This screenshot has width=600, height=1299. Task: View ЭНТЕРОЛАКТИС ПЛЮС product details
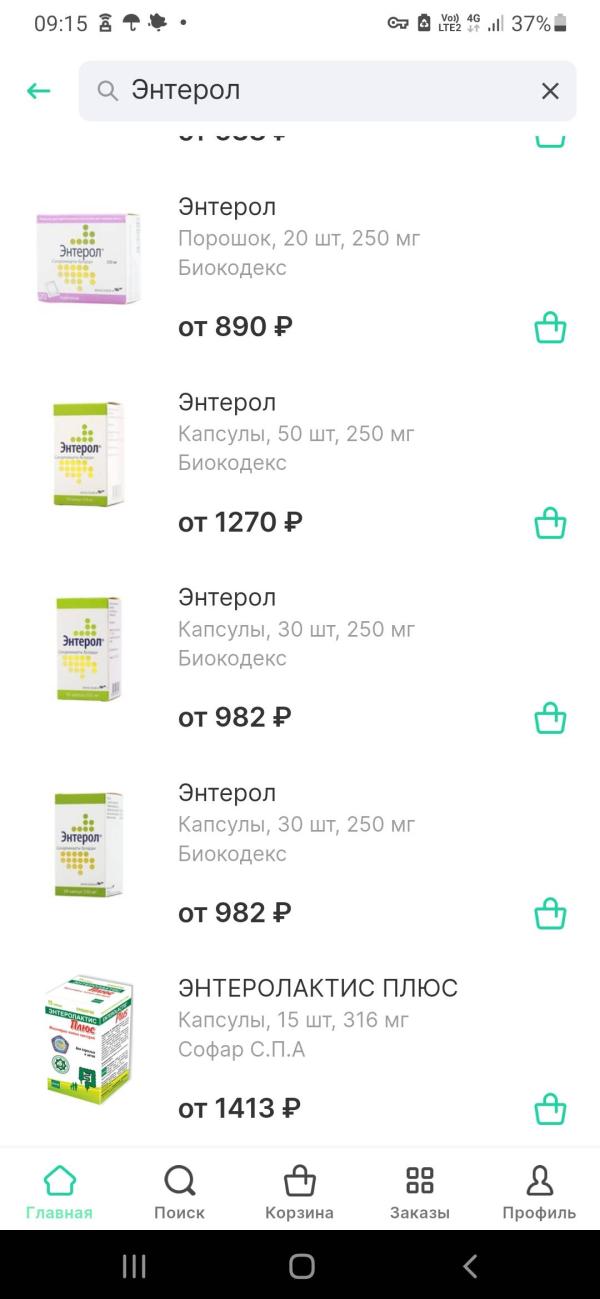[317, 988]
